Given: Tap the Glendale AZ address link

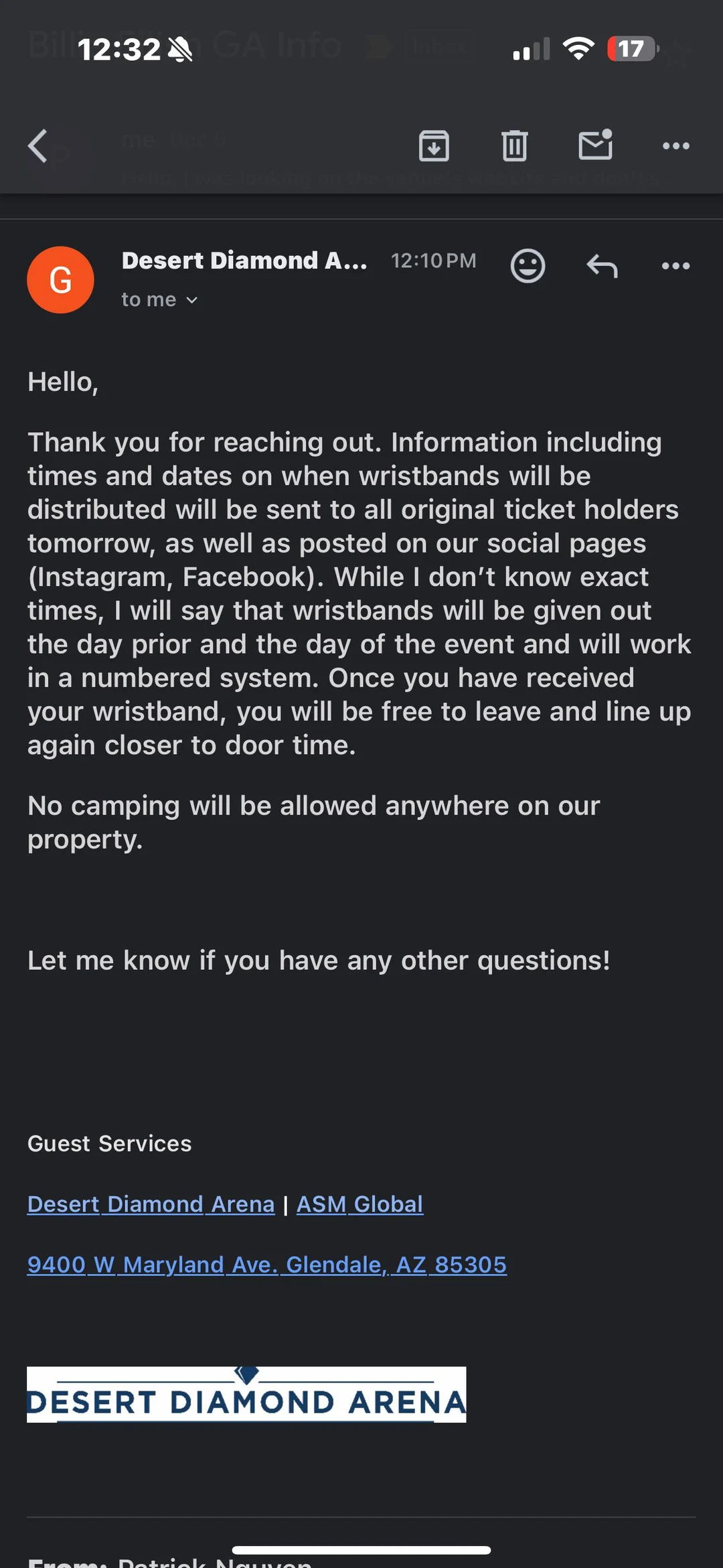Looking at the screenshot, I should pyautogui.click(x=266, y=1265).
